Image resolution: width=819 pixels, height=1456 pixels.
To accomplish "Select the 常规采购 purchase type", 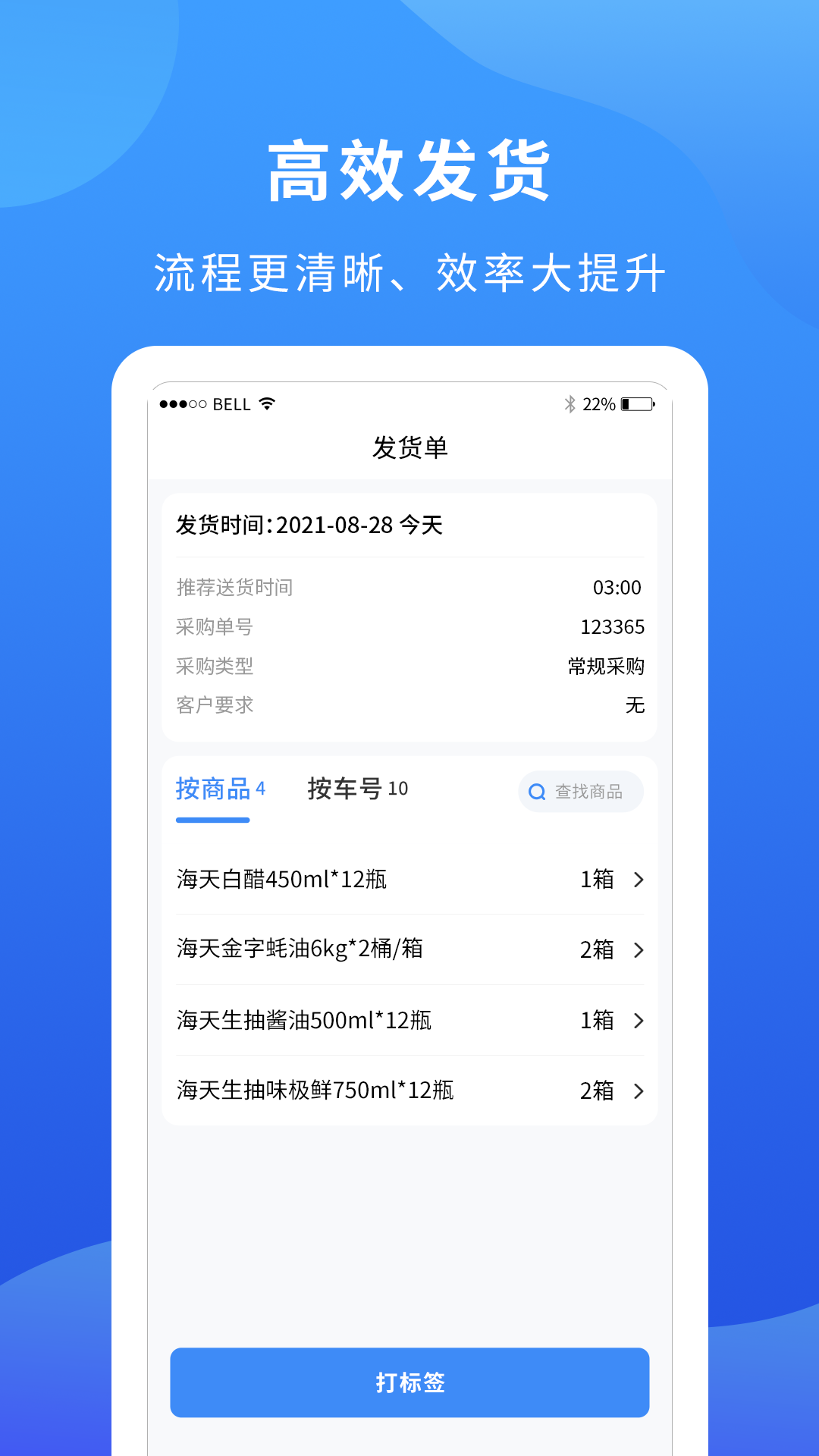I will 607,667.
